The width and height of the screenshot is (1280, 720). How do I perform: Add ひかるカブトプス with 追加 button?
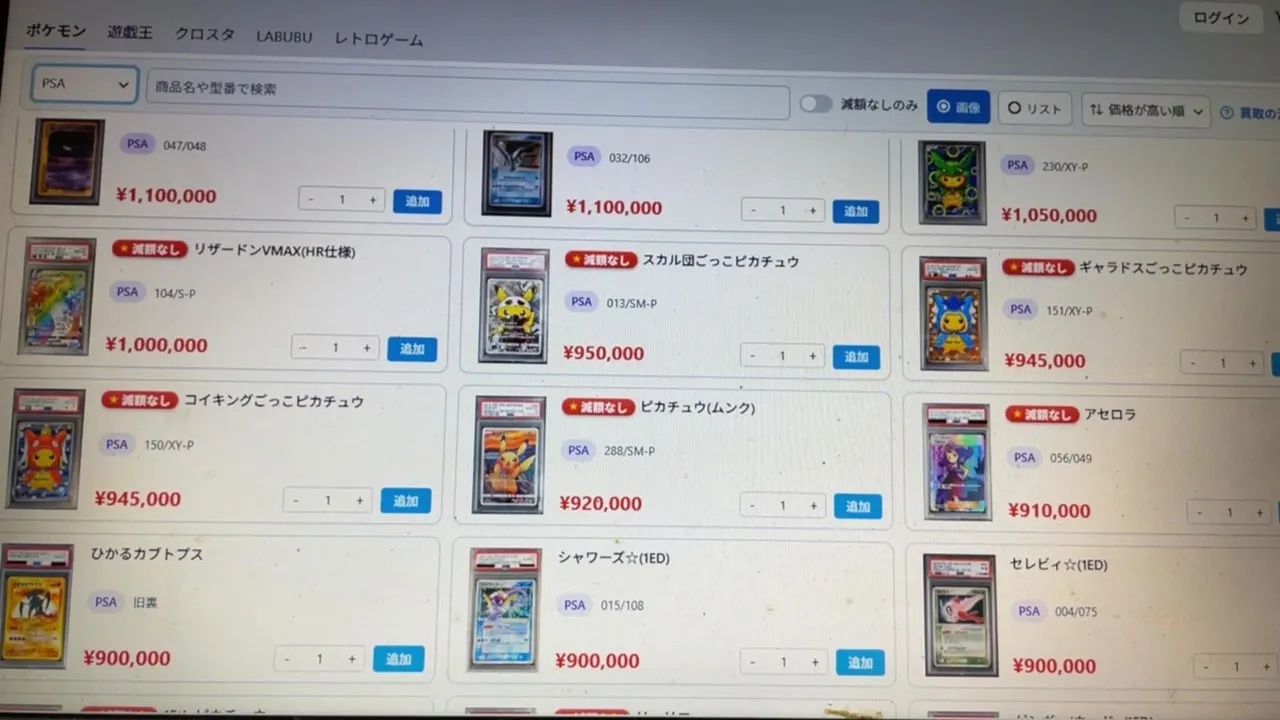pyautogui.click(x=398, y=659)
